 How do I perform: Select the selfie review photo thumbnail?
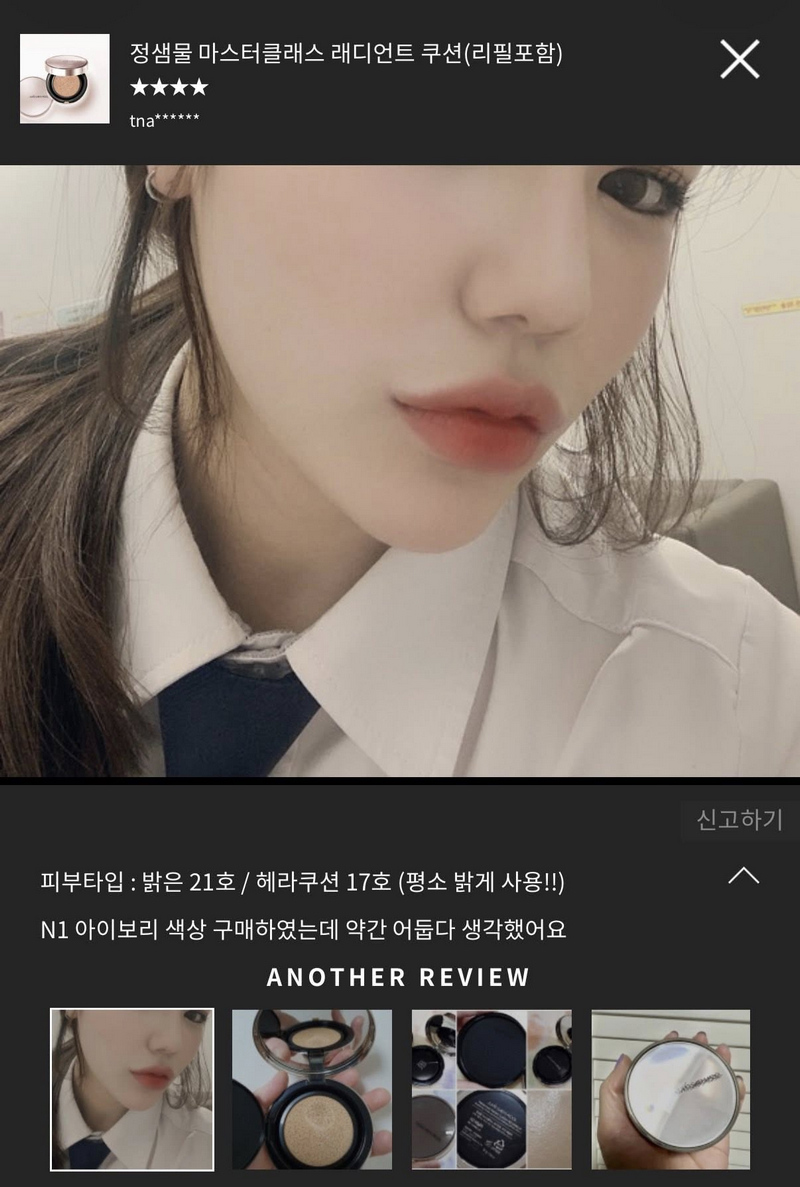pos(132,1088)
